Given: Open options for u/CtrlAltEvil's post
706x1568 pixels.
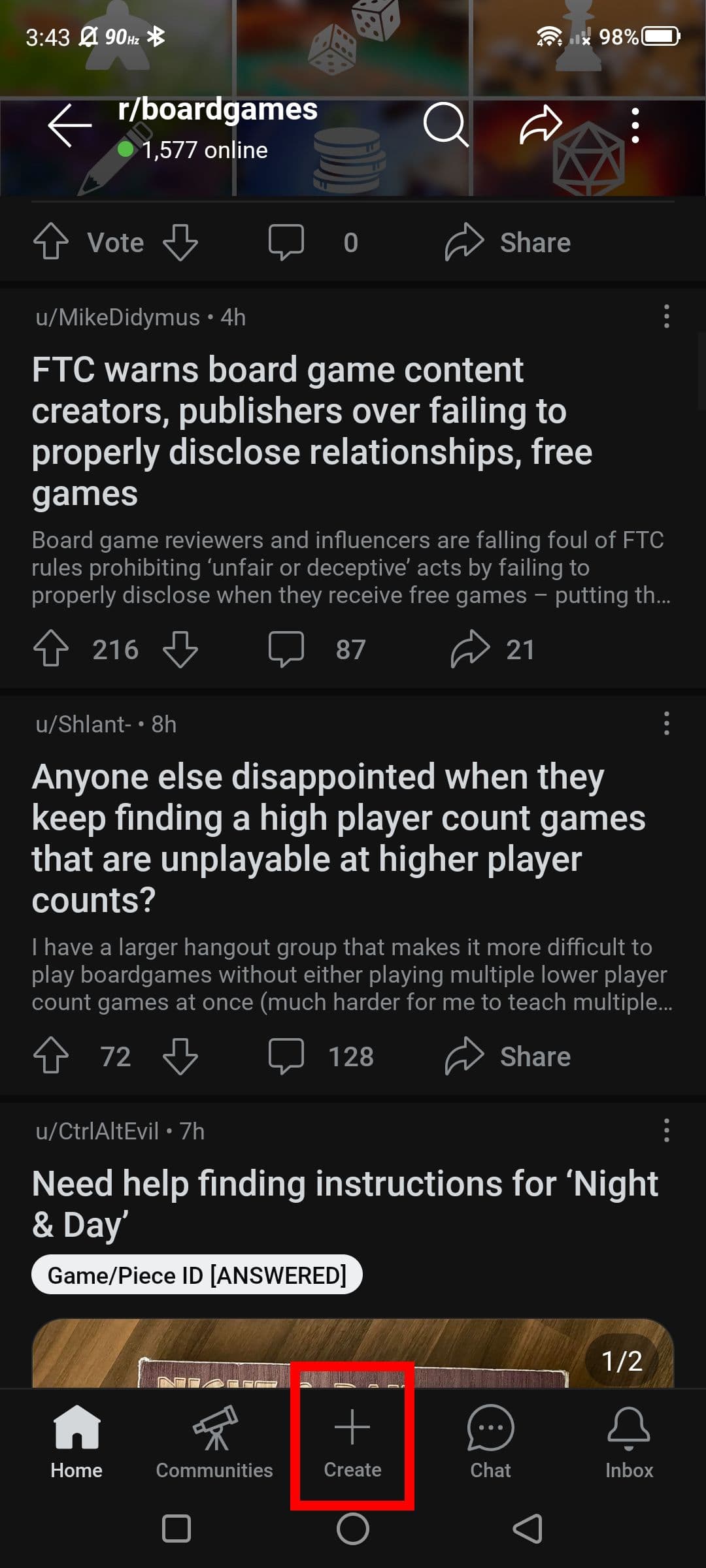Looking at the screenshot, I should pos(666,1130).
